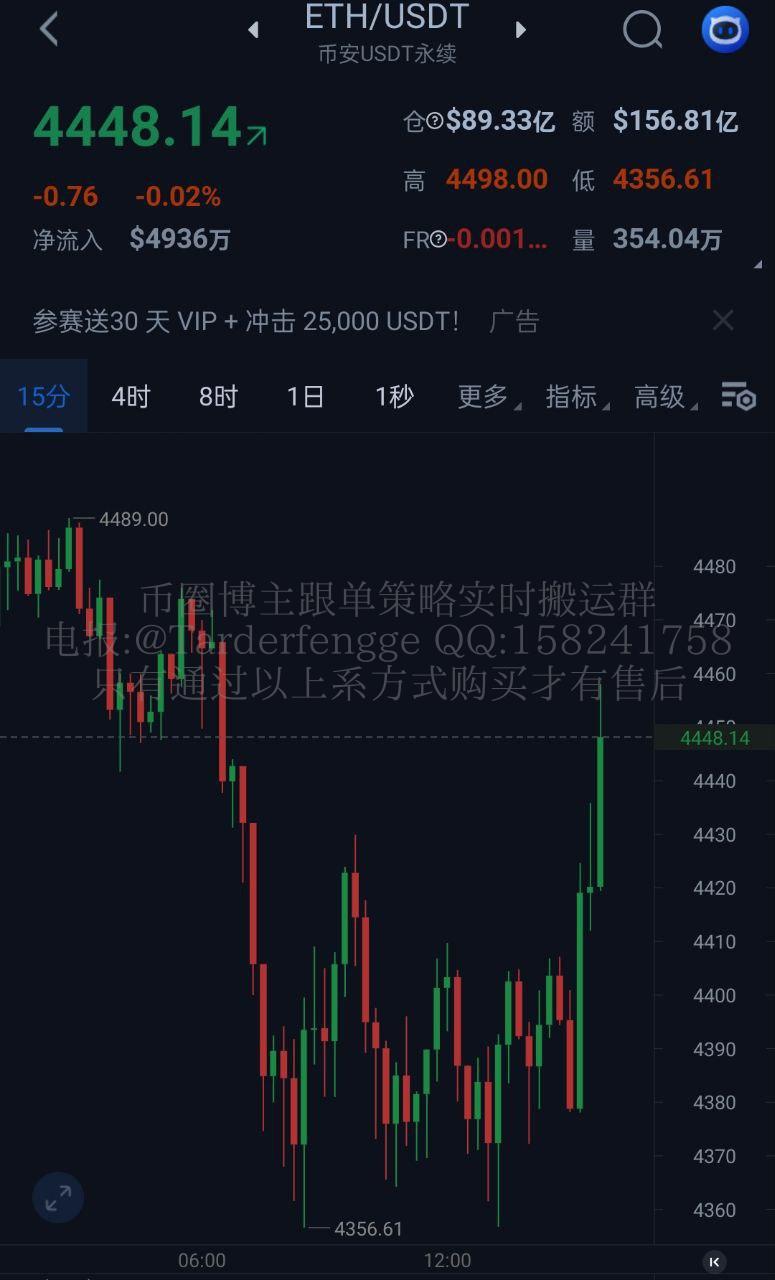Jump to the latest candle
The height and width of the screenshot is (1280, 775).
click(x=713, y=1261)
